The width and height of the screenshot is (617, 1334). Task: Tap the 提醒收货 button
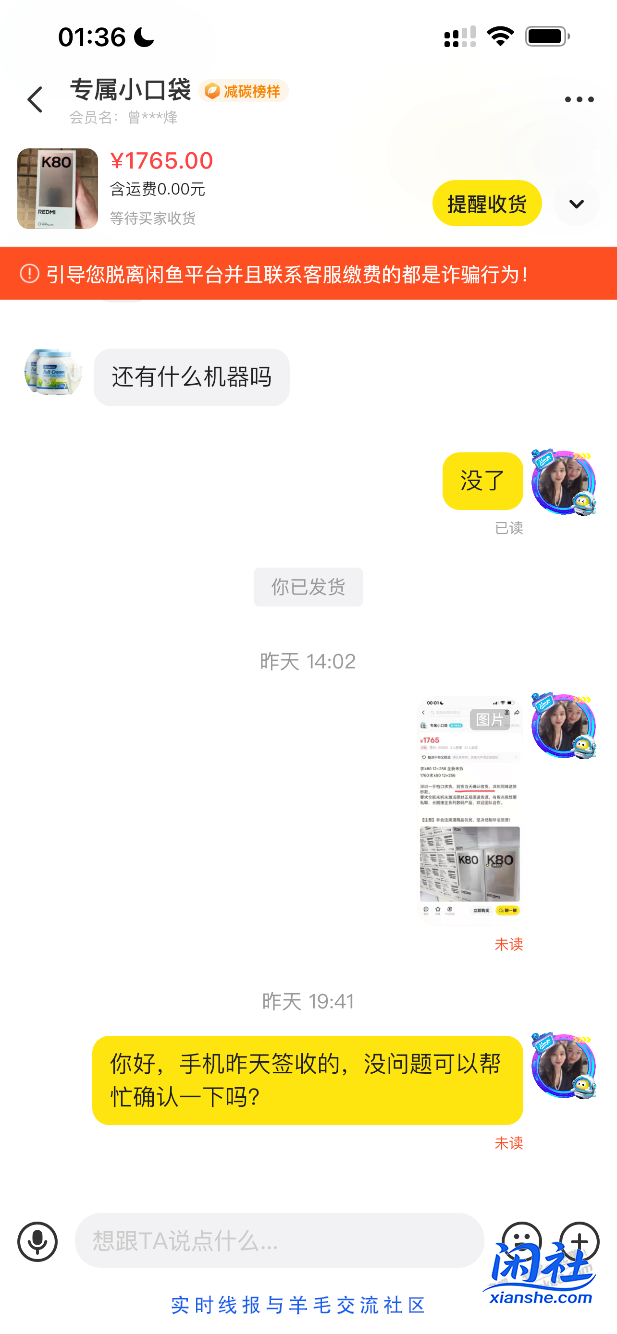(487, 204)
